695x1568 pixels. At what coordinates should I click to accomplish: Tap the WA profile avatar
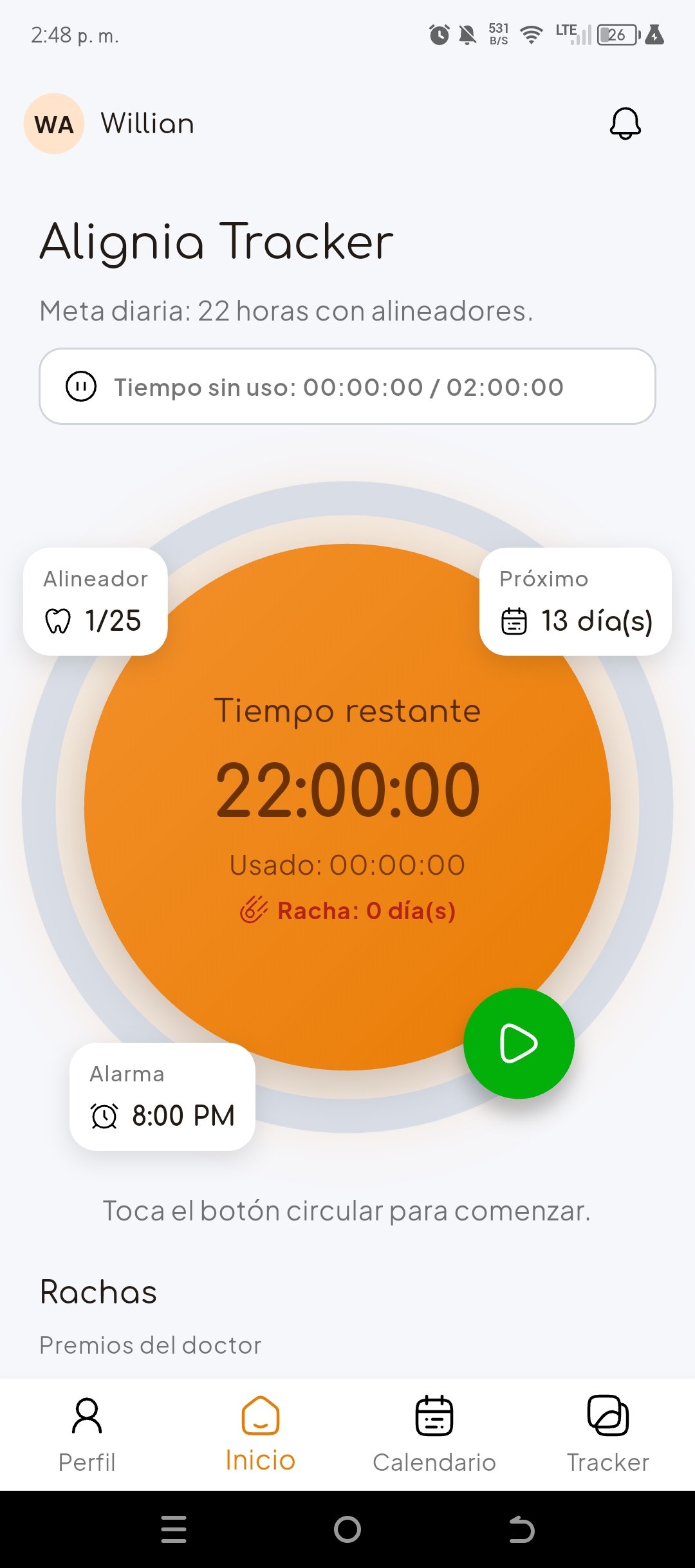53,124
